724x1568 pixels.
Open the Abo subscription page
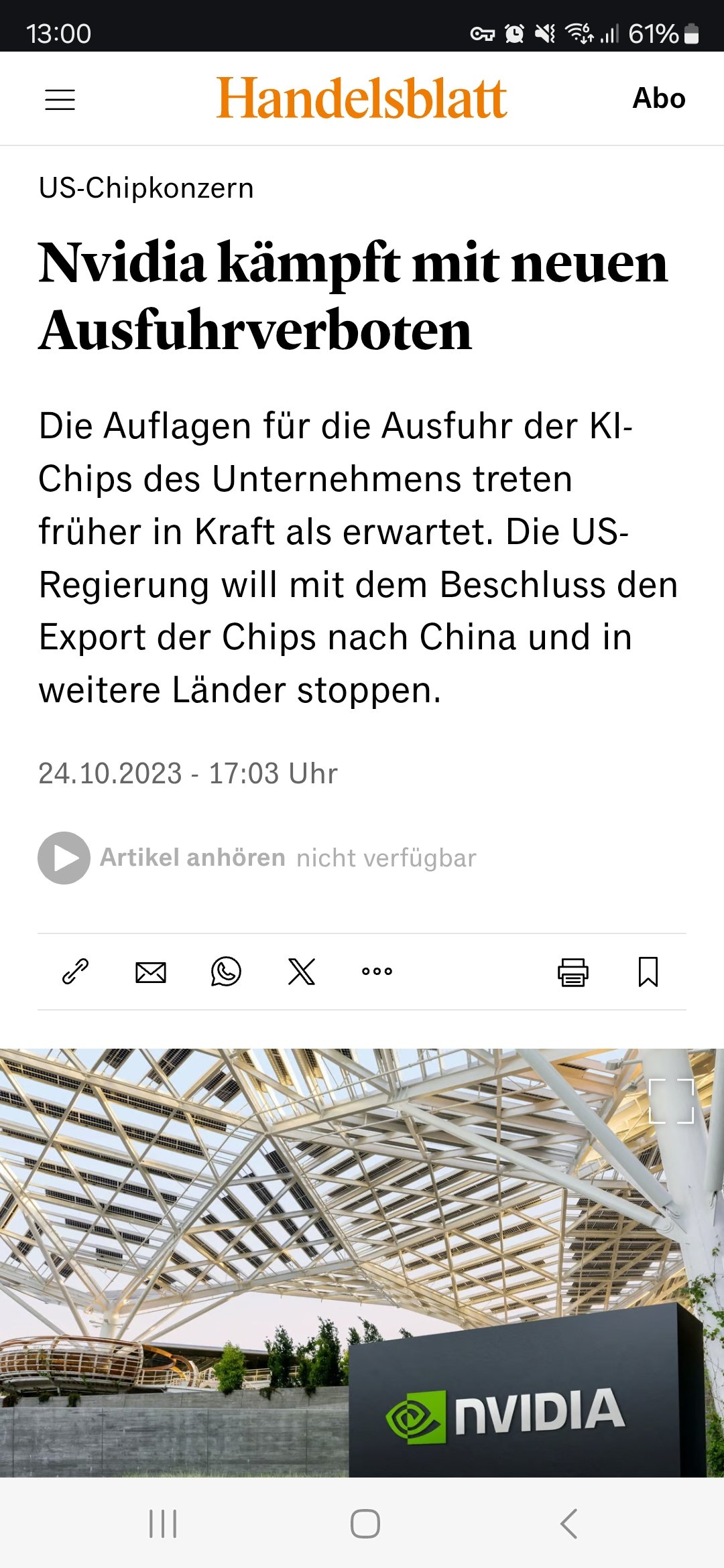click(658, 99)
